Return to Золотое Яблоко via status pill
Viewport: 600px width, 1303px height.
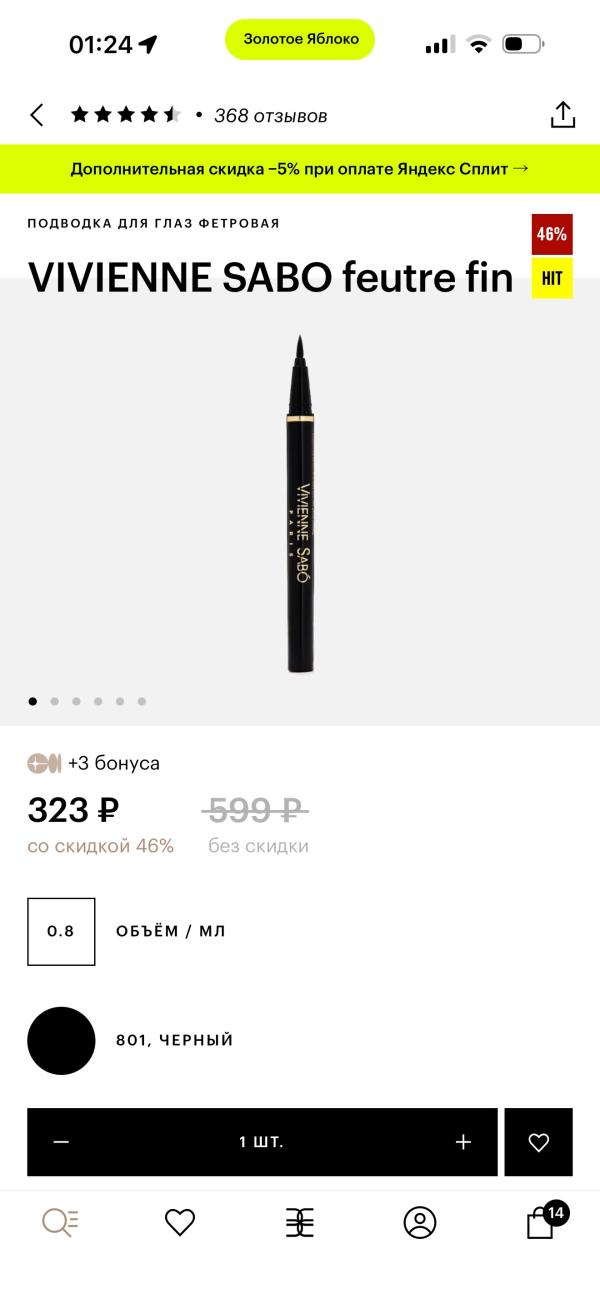pyautogui.click(x=300, y=39)
